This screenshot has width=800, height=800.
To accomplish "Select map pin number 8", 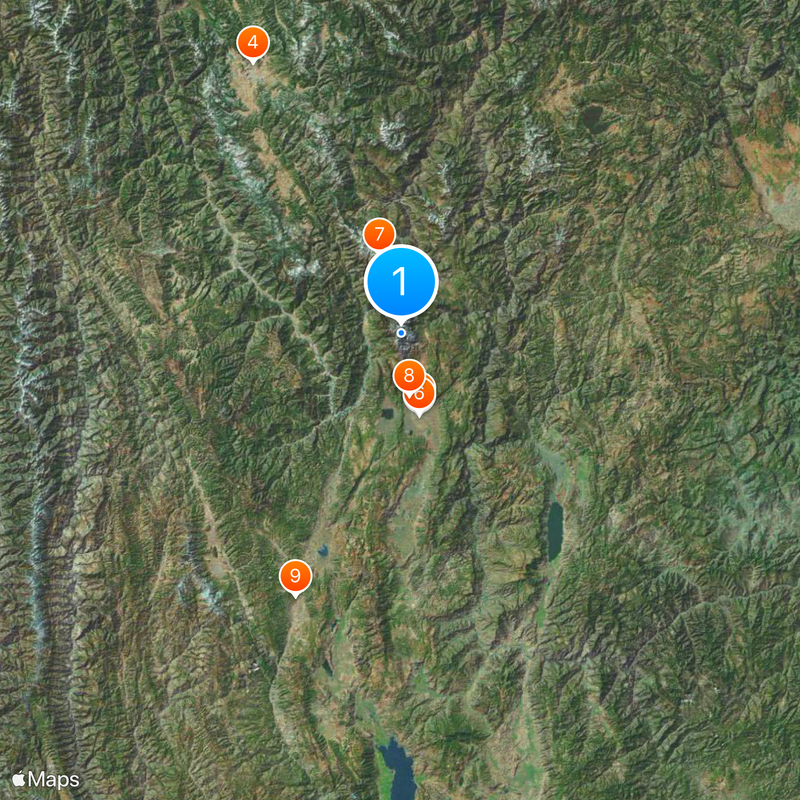I will tap(407, 376).
